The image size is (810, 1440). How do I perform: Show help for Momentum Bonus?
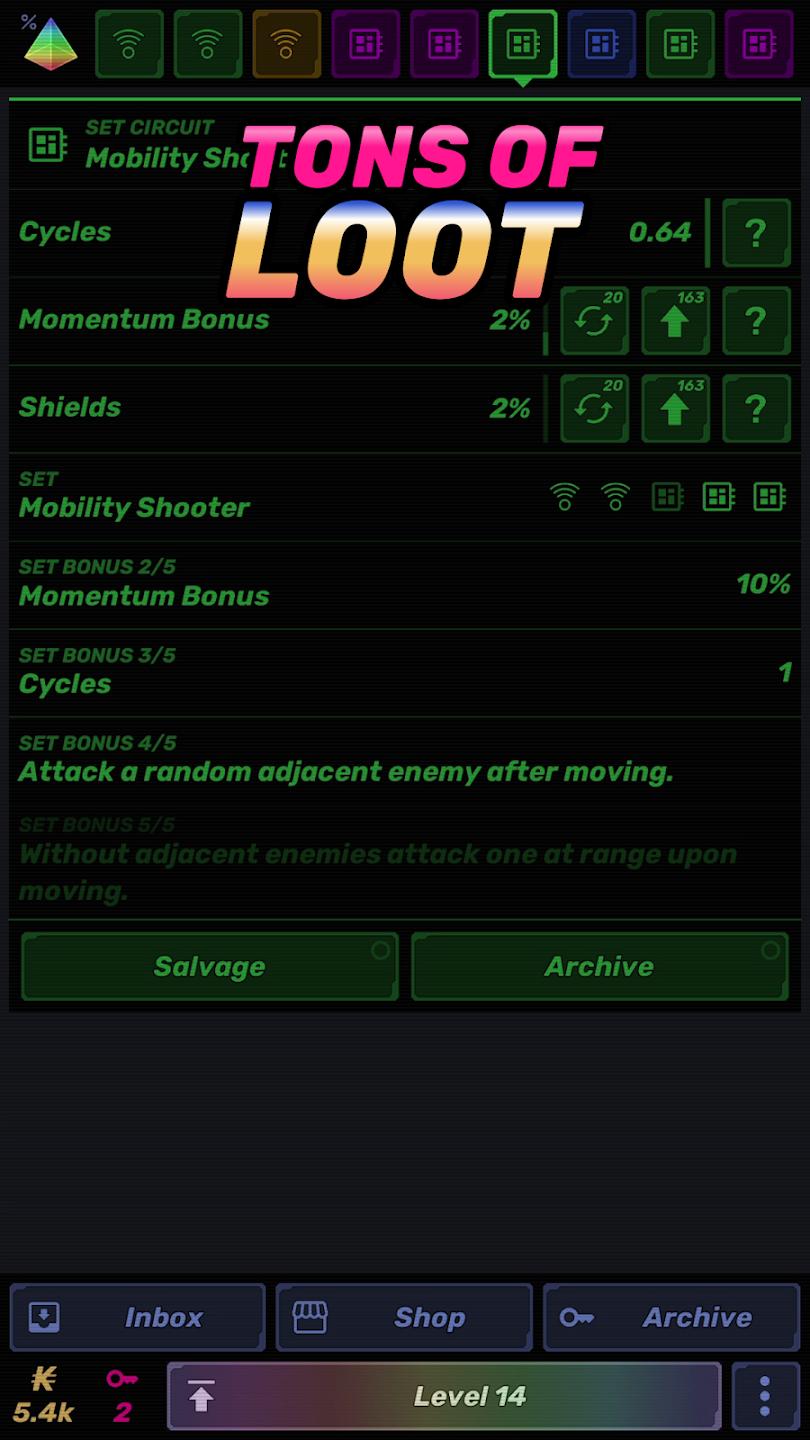coord(756,320)
